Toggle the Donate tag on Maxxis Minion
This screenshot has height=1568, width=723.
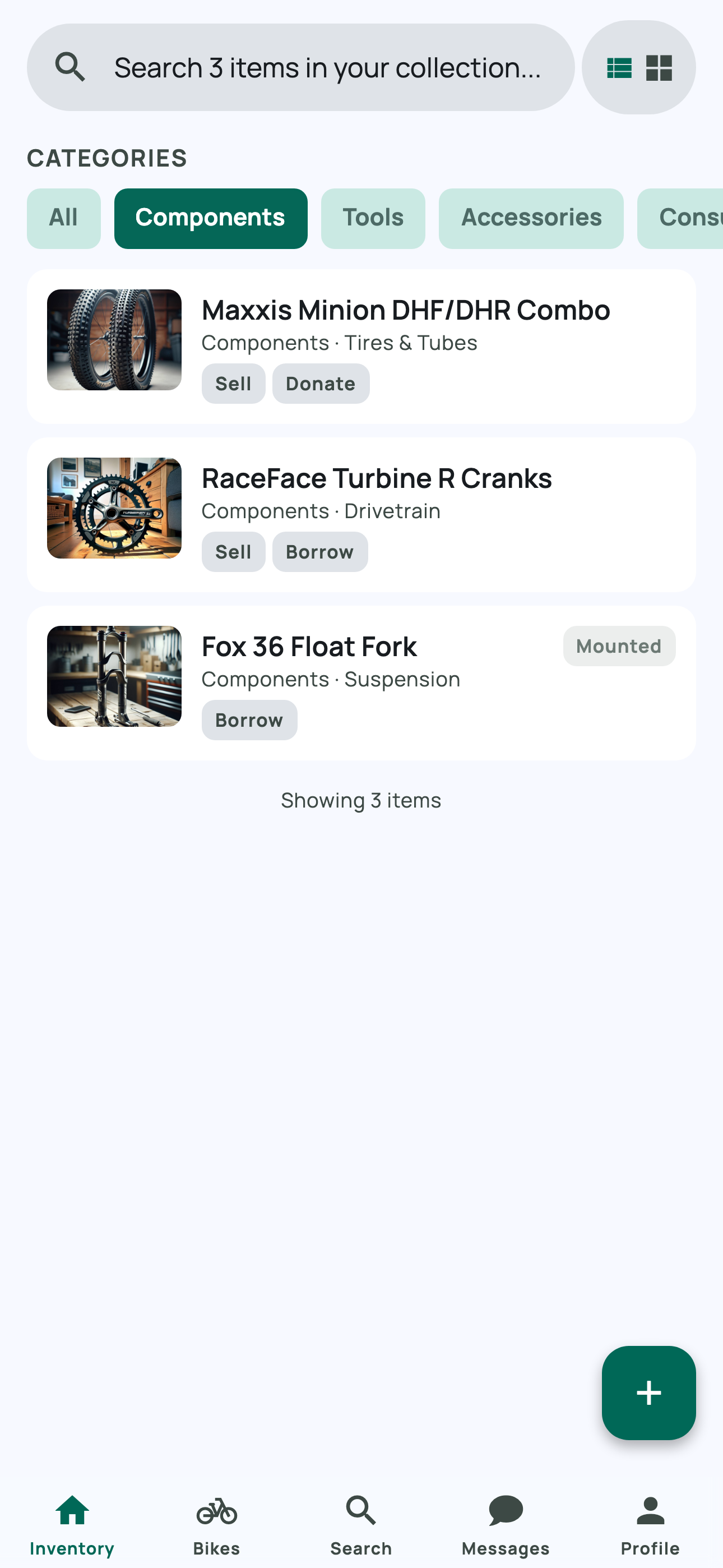(321, 384)
